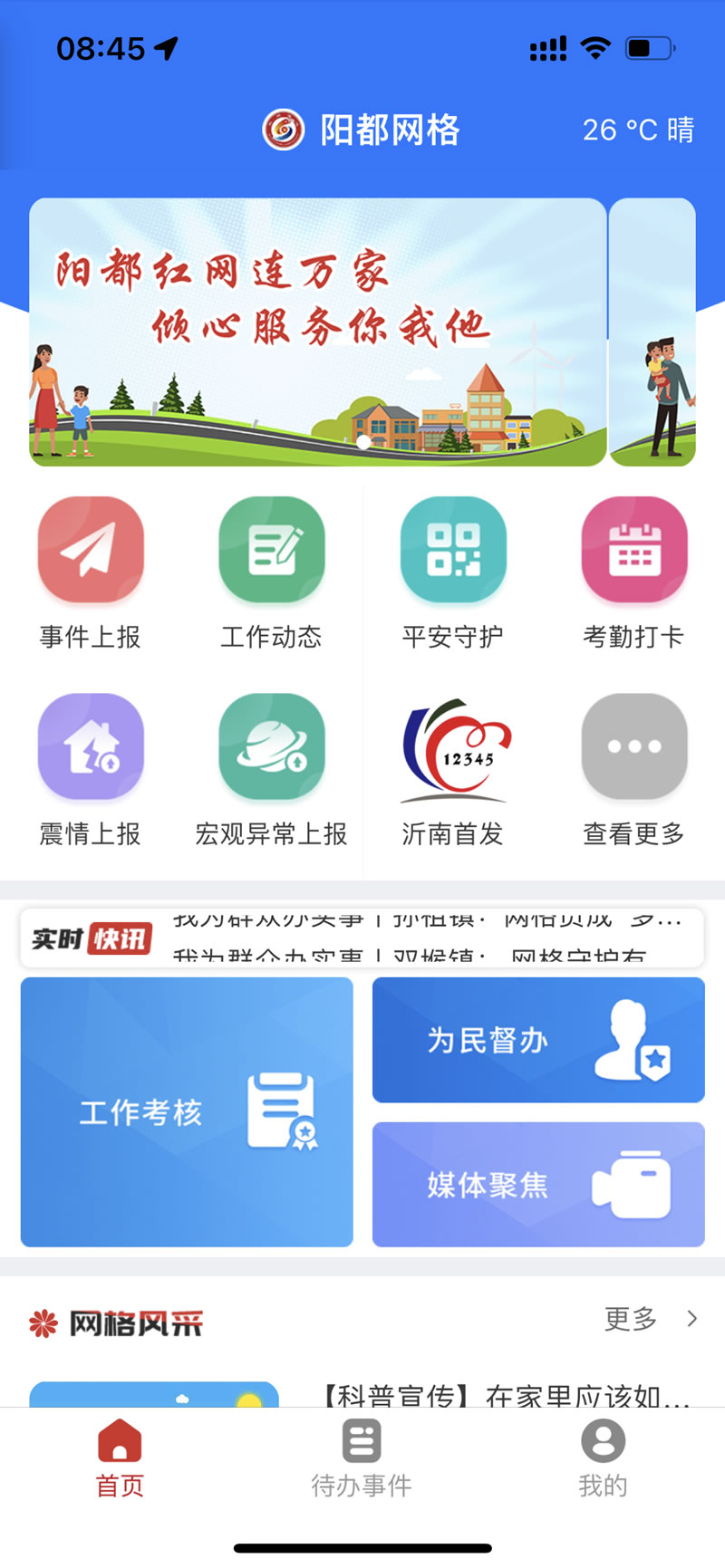Image resolution: width=725 pixels, height=1568 pixels.
Task: Switch to the 待办事件 tab
Action: tap(362, 1458)
